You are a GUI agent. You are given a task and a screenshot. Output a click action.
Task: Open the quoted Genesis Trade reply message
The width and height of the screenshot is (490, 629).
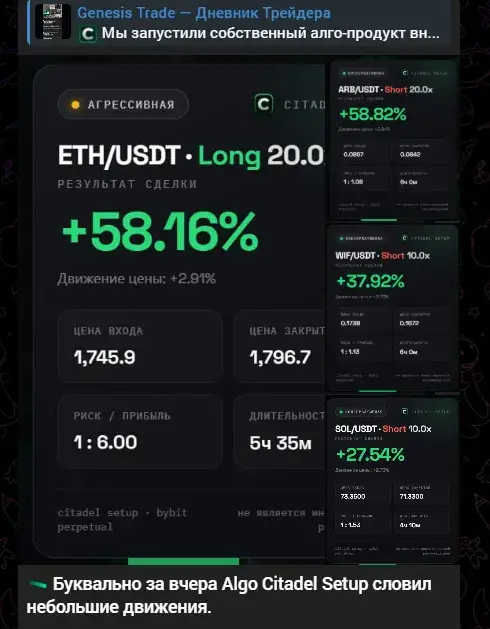pos(241,23)
